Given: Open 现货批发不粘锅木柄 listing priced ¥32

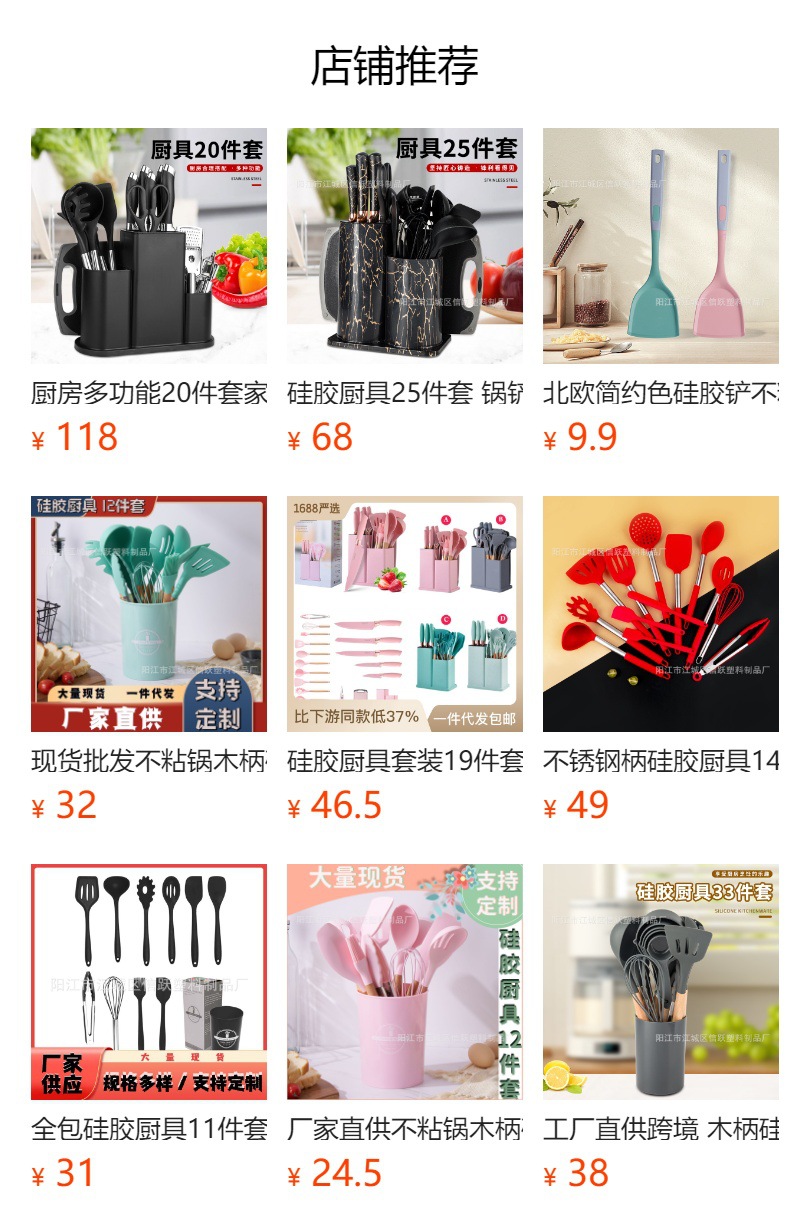Looking at the screenshot, I should point(149,614).
